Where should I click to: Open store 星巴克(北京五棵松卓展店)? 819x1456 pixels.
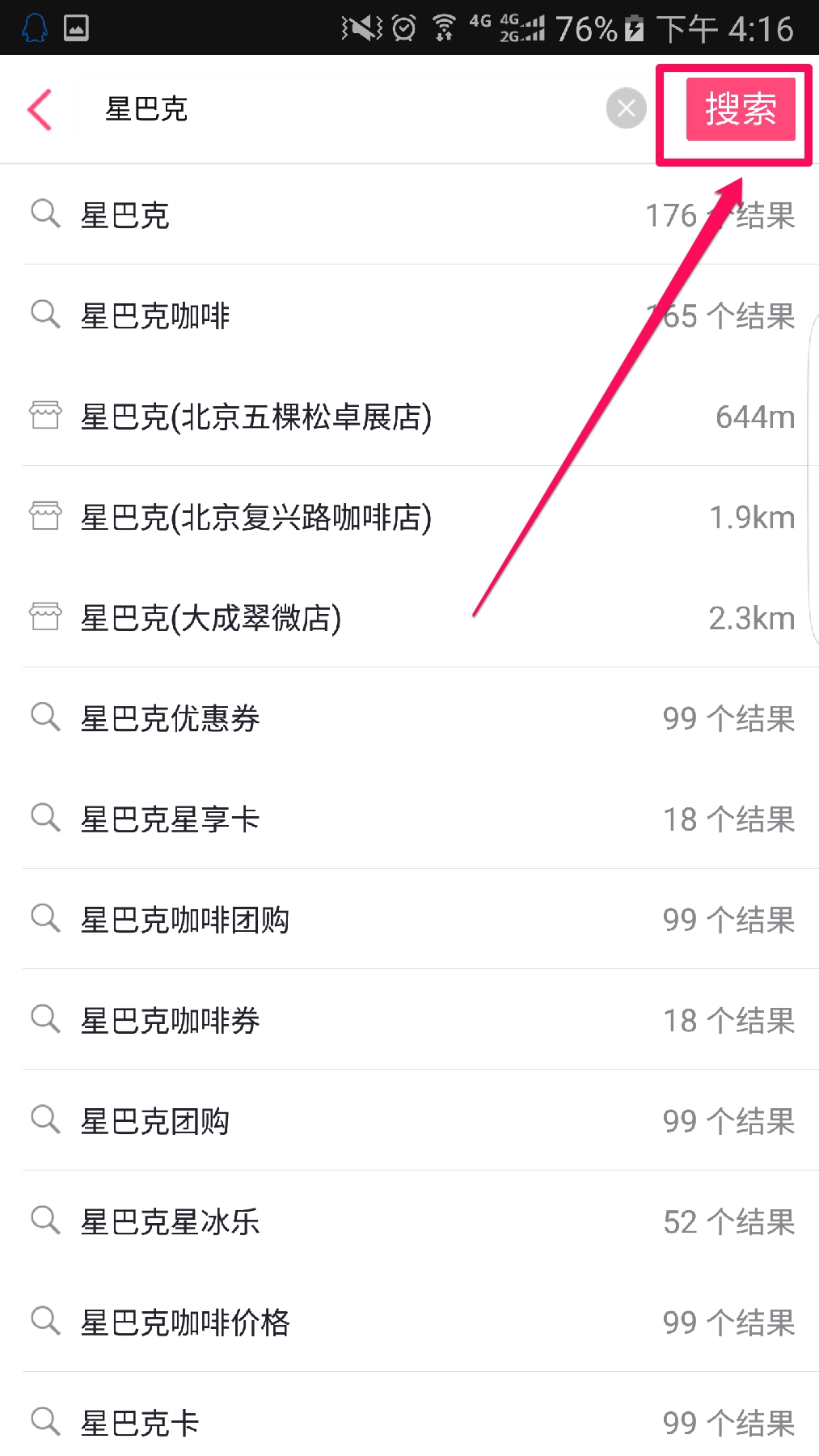click(x=255, y=417)
